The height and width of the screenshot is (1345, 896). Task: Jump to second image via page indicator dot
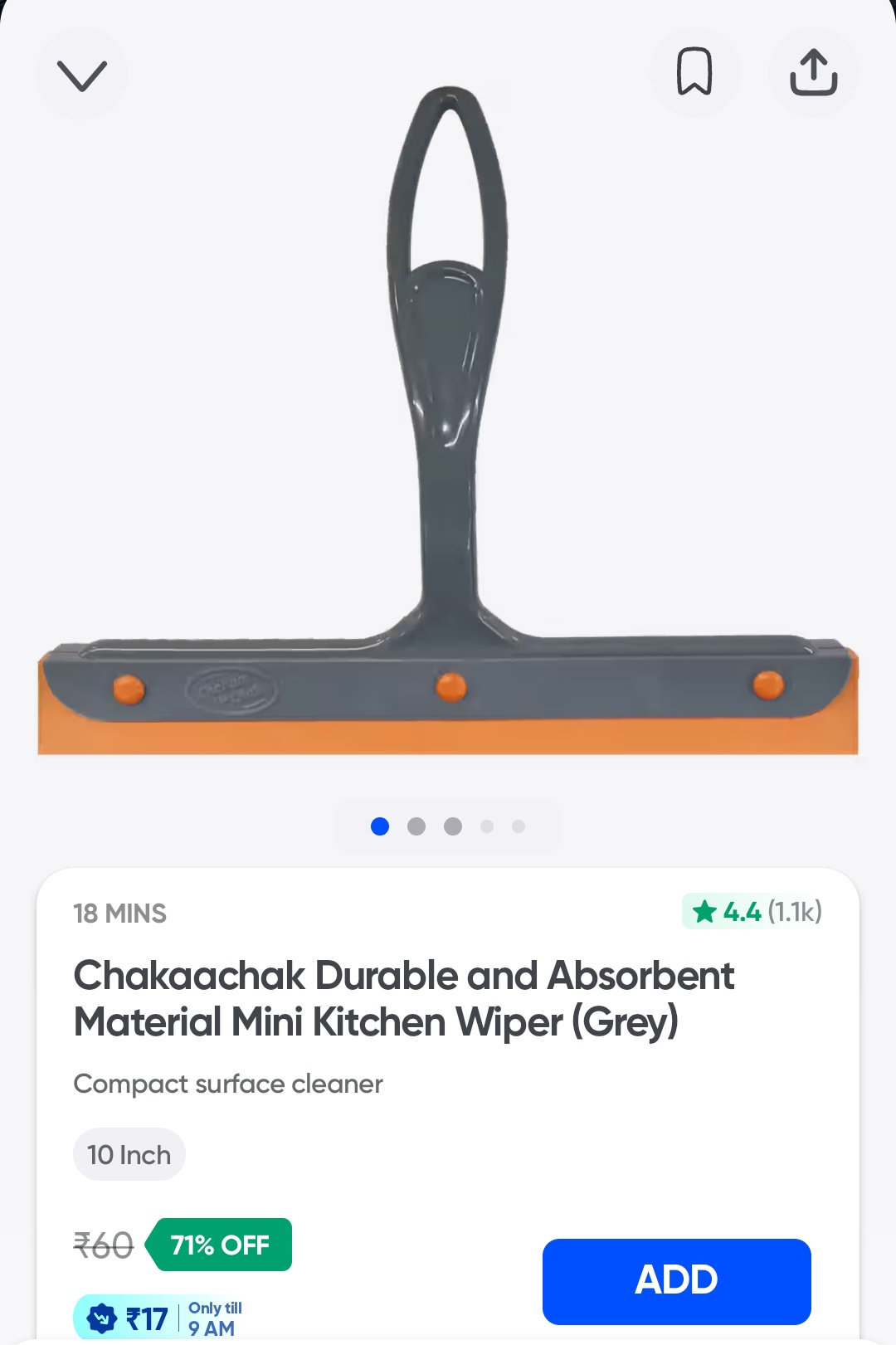click(416, 826)
